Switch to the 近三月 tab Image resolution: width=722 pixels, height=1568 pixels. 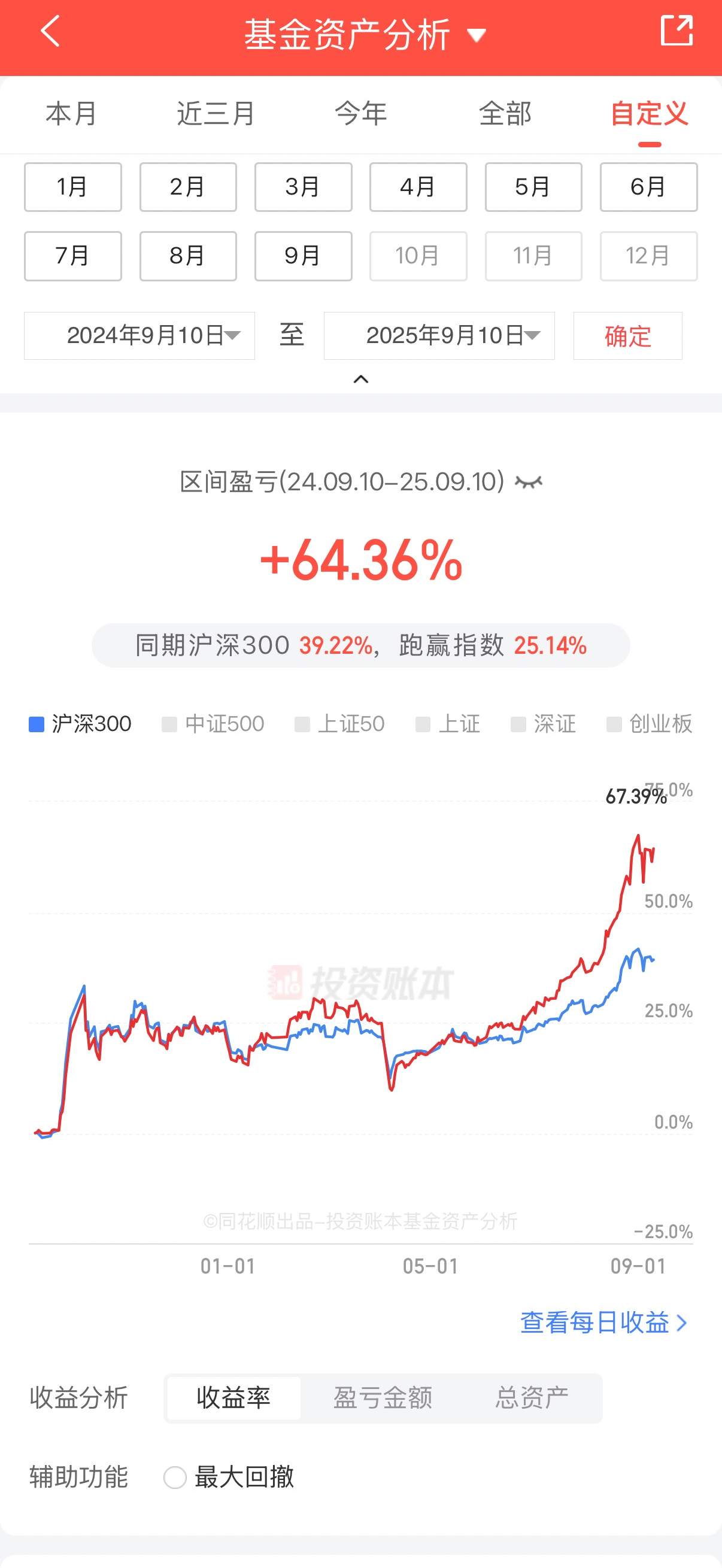tap(216, 114)
